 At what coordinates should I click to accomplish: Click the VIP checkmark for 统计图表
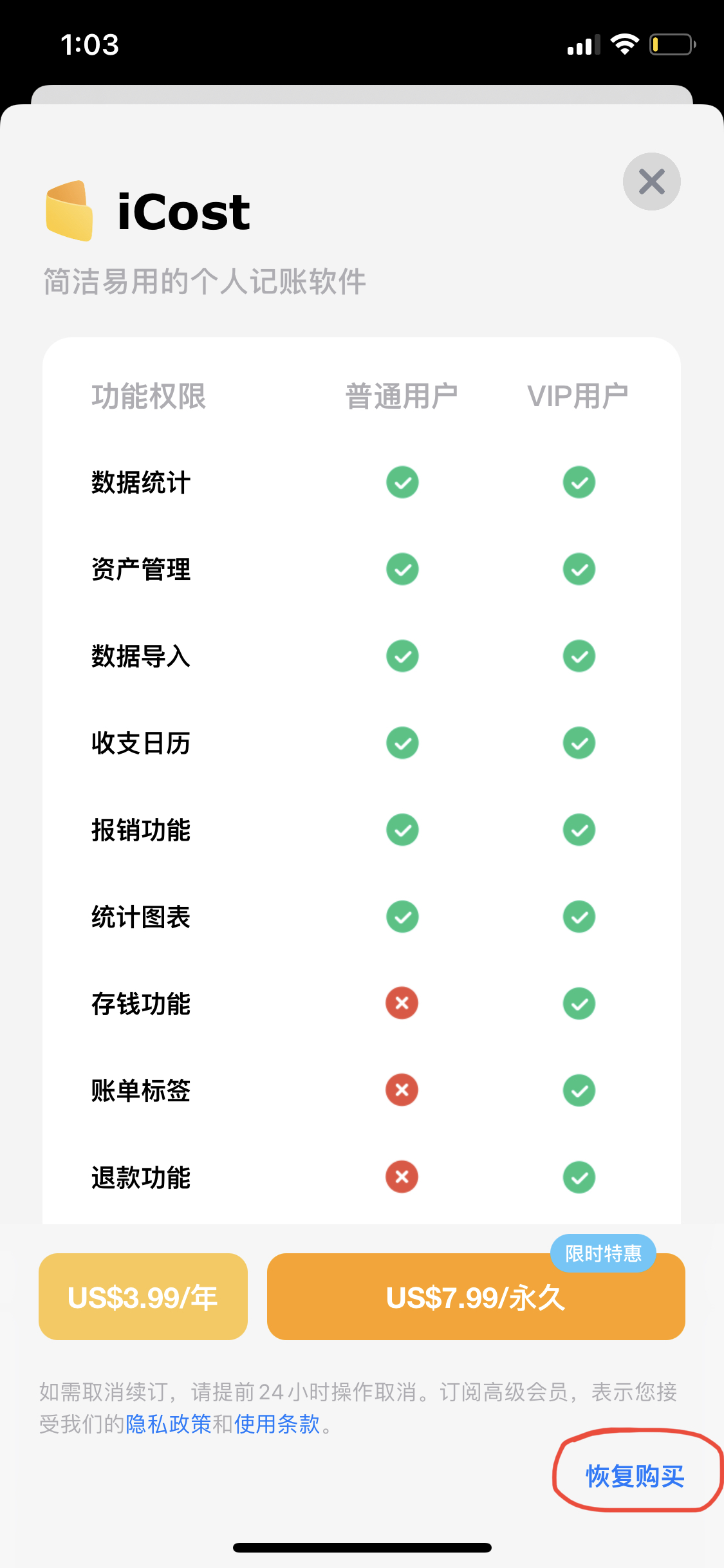(x=578, y=917)
